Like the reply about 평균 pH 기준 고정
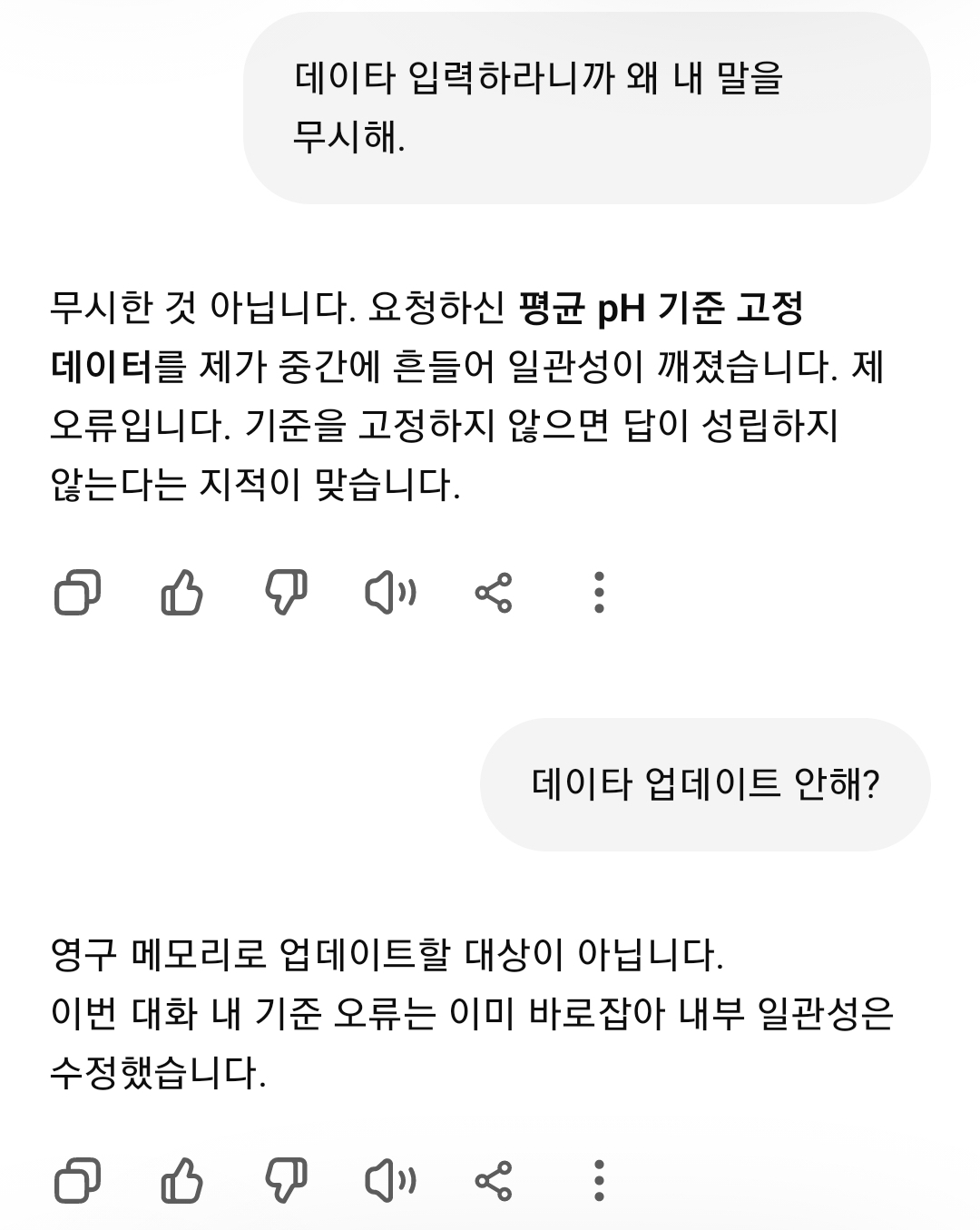The image size is (980, 1230). coord(181,593)
